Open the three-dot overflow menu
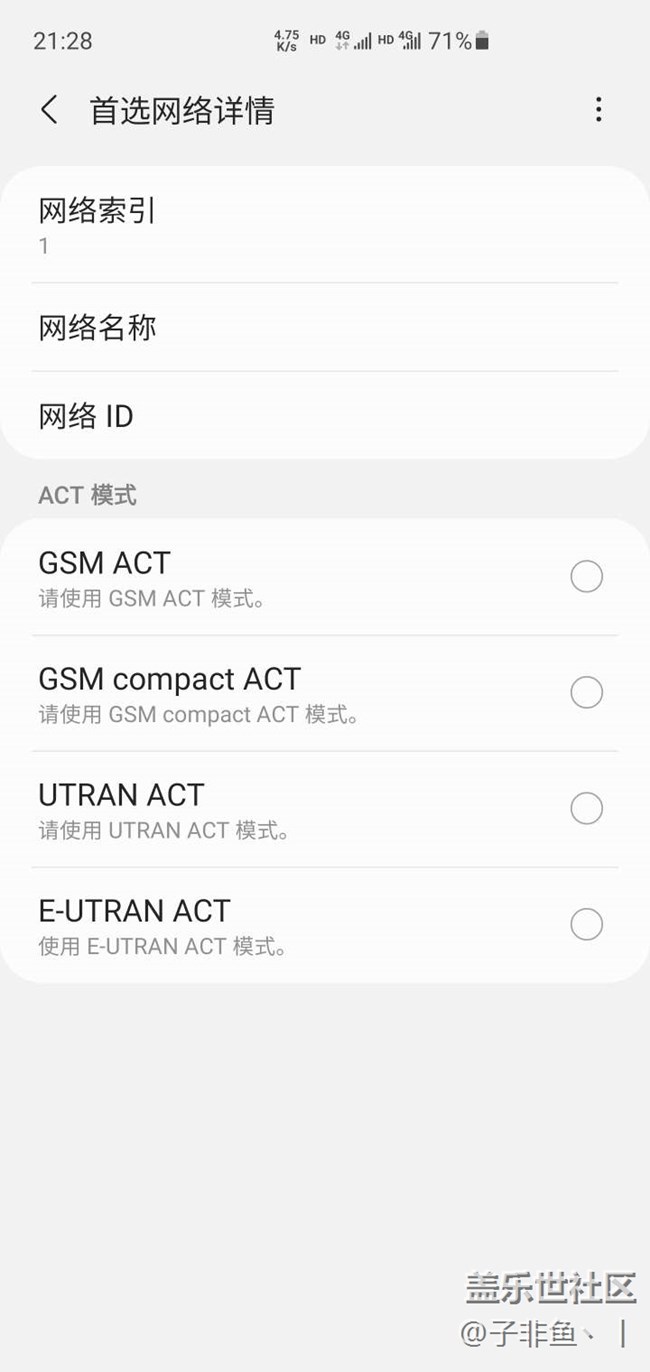 click(x=598, y=110)
